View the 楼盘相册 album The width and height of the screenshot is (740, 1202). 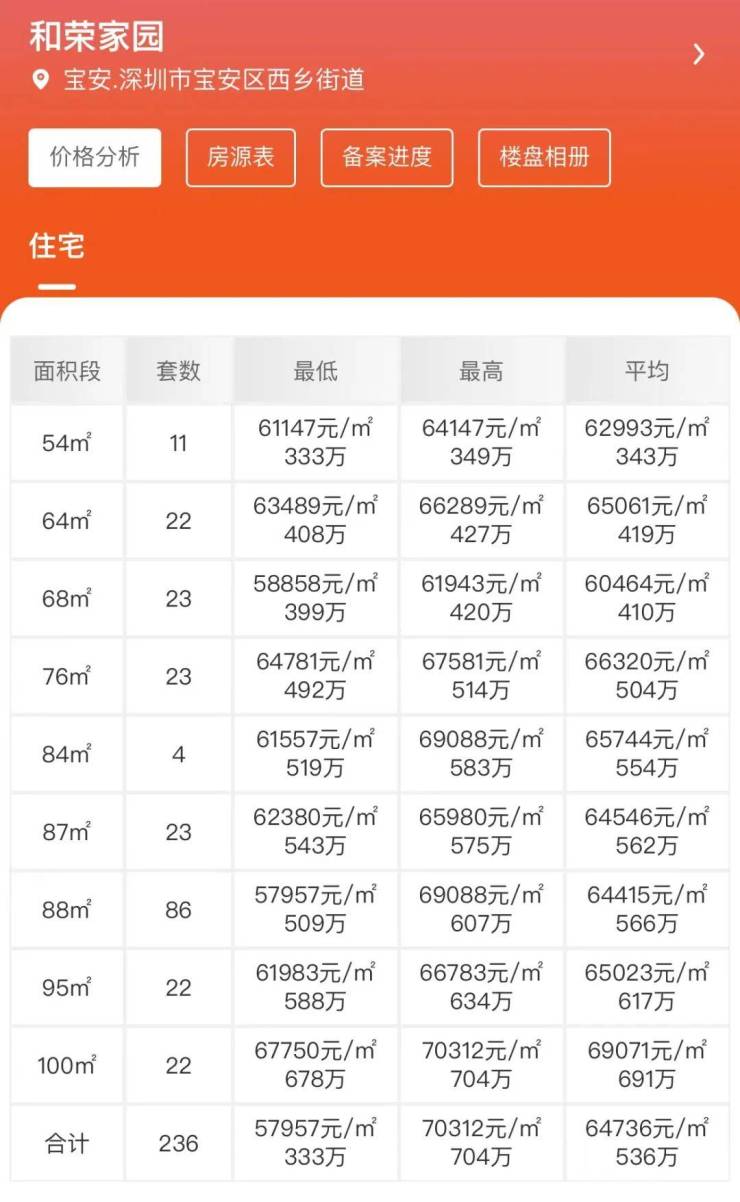[x=543, y=157]
